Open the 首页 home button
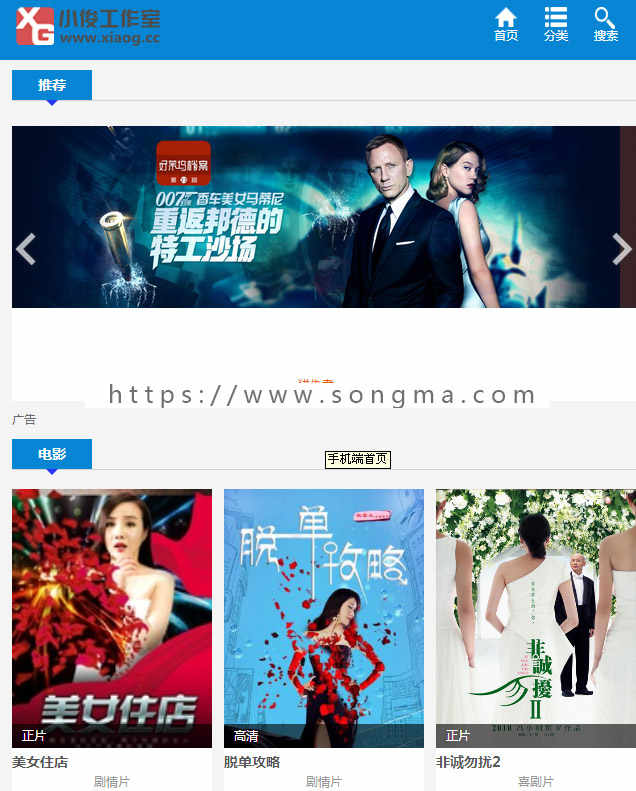The width and height of the screenshot is (636, 791). point(506,24)
